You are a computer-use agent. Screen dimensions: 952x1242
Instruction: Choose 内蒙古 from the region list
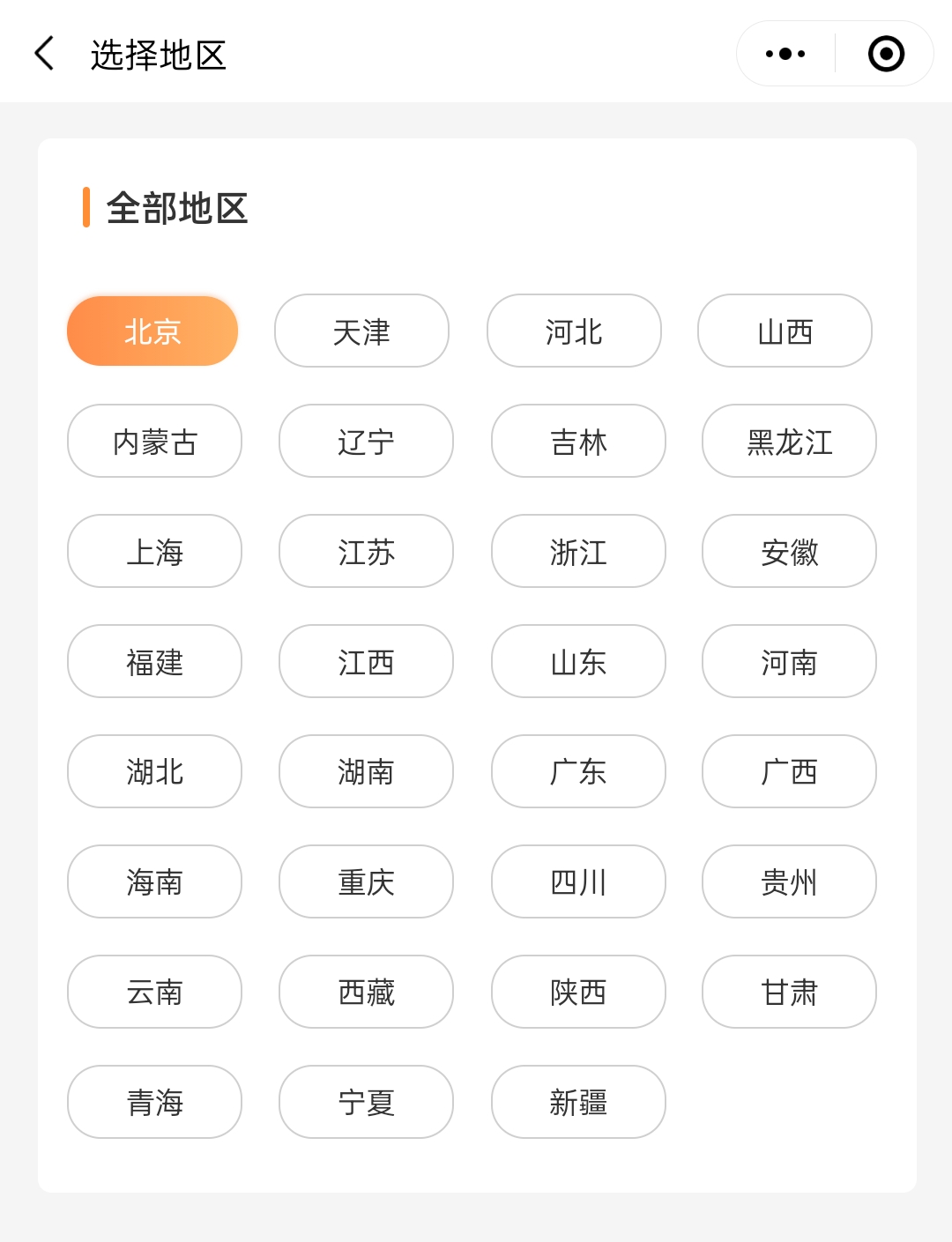click(154, 441)
